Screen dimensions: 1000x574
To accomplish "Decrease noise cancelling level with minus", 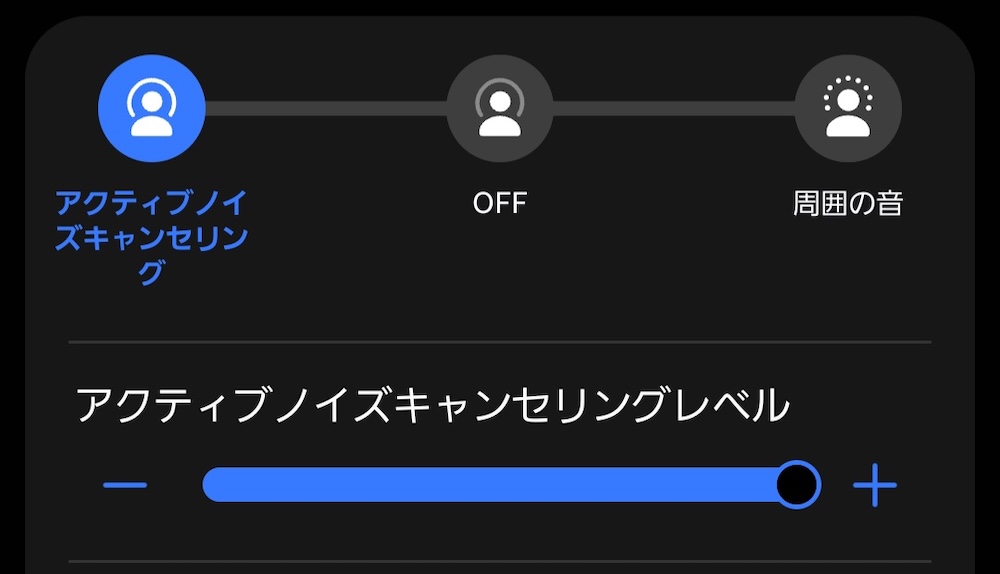I will pyautogui.click(x=125, y=486).
